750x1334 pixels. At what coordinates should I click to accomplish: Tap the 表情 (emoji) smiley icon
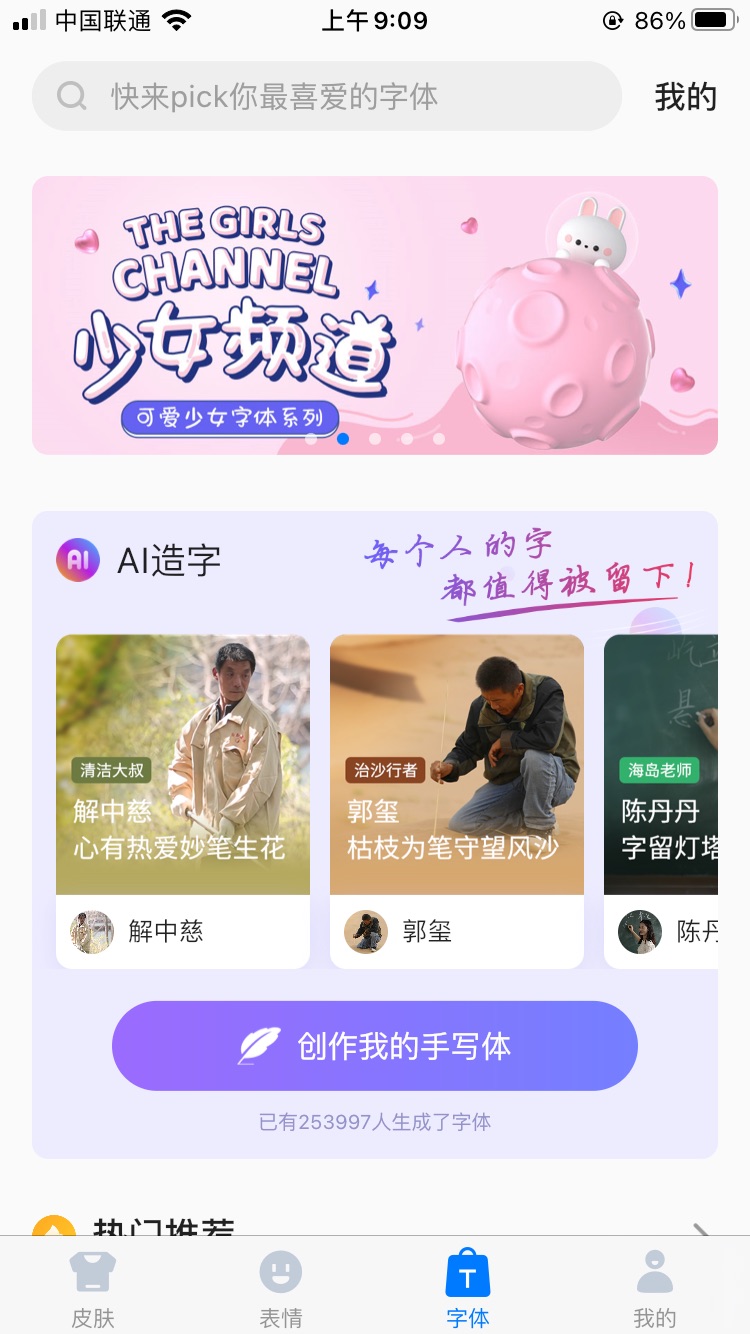click(280, 1271)
